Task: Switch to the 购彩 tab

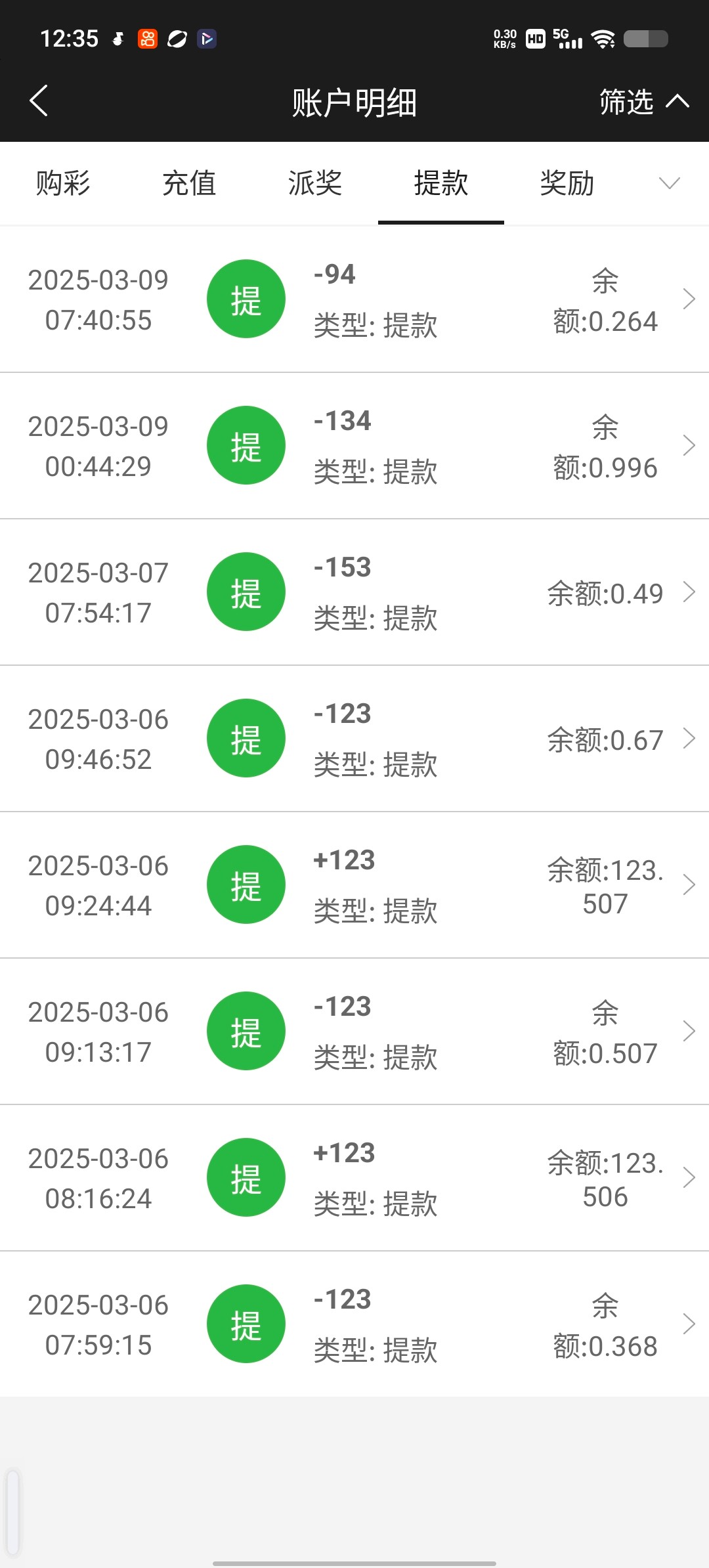Action: [63, 183]
